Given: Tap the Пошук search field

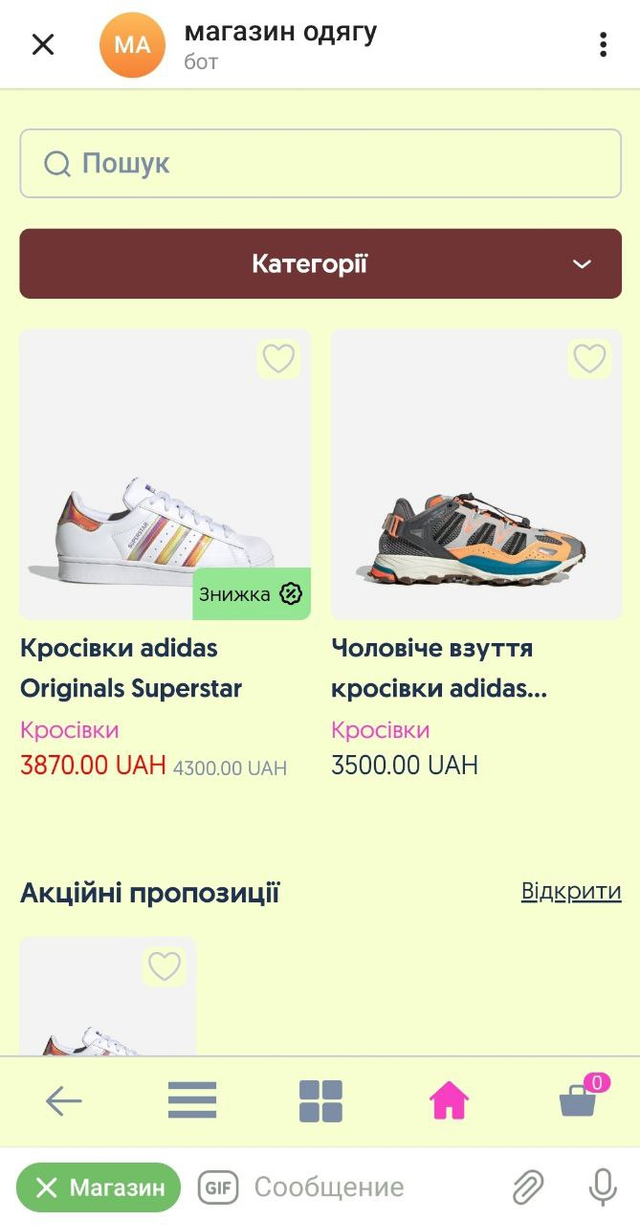Looking at the screenshot, I should pos(320,163).
